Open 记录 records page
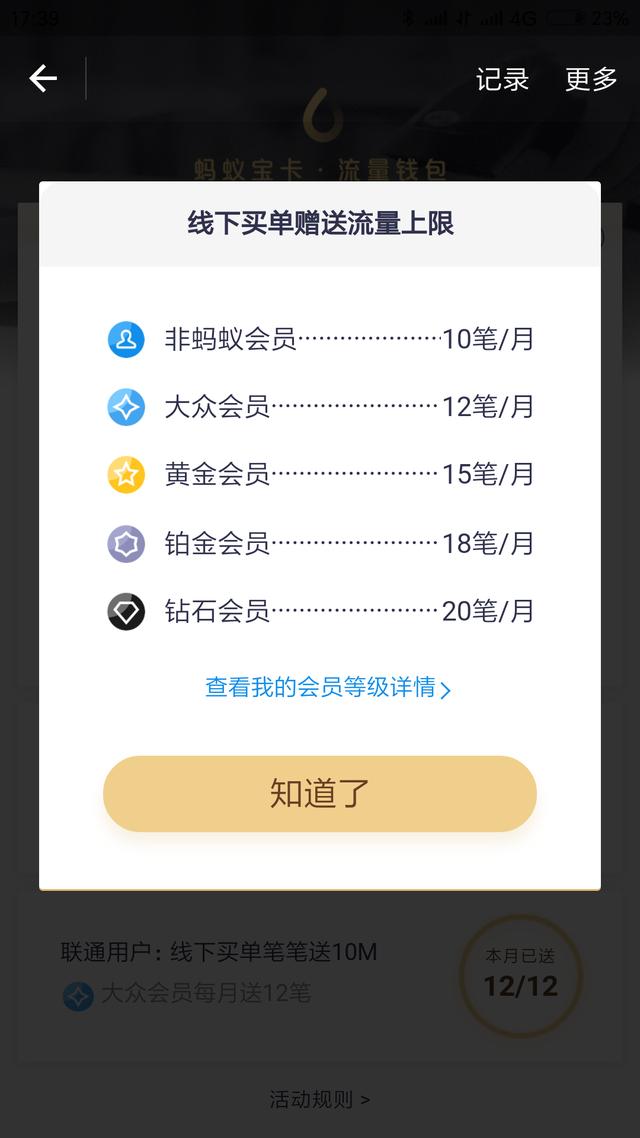This screenshot has height=1138, width=640. [502, 80]
